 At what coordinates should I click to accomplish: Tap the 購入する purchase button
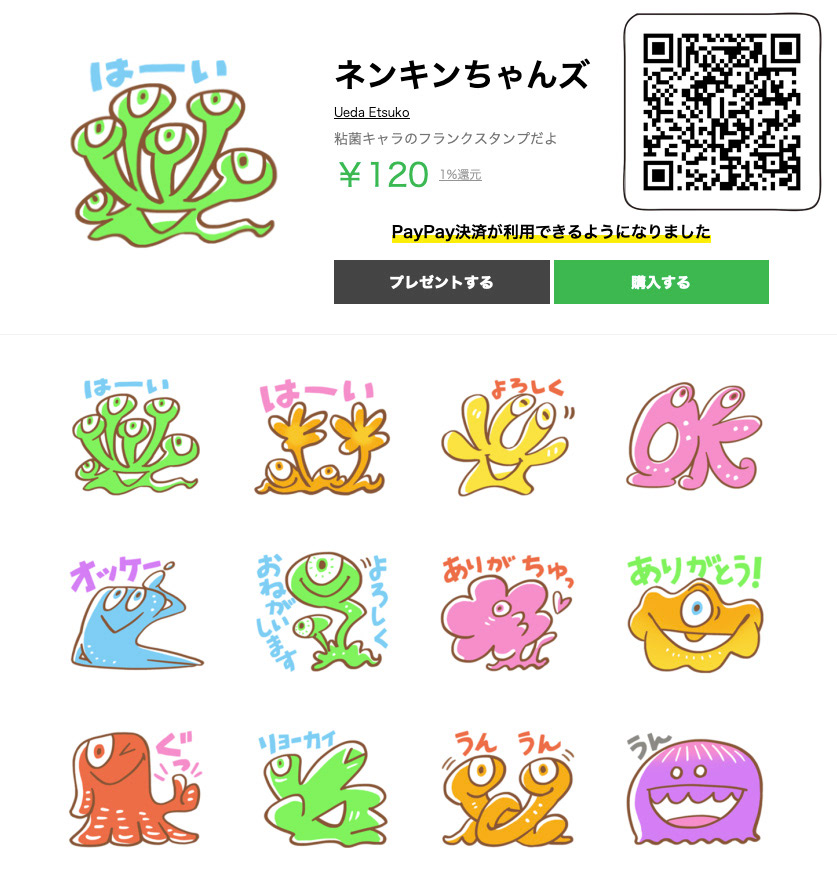pos(661,282)
